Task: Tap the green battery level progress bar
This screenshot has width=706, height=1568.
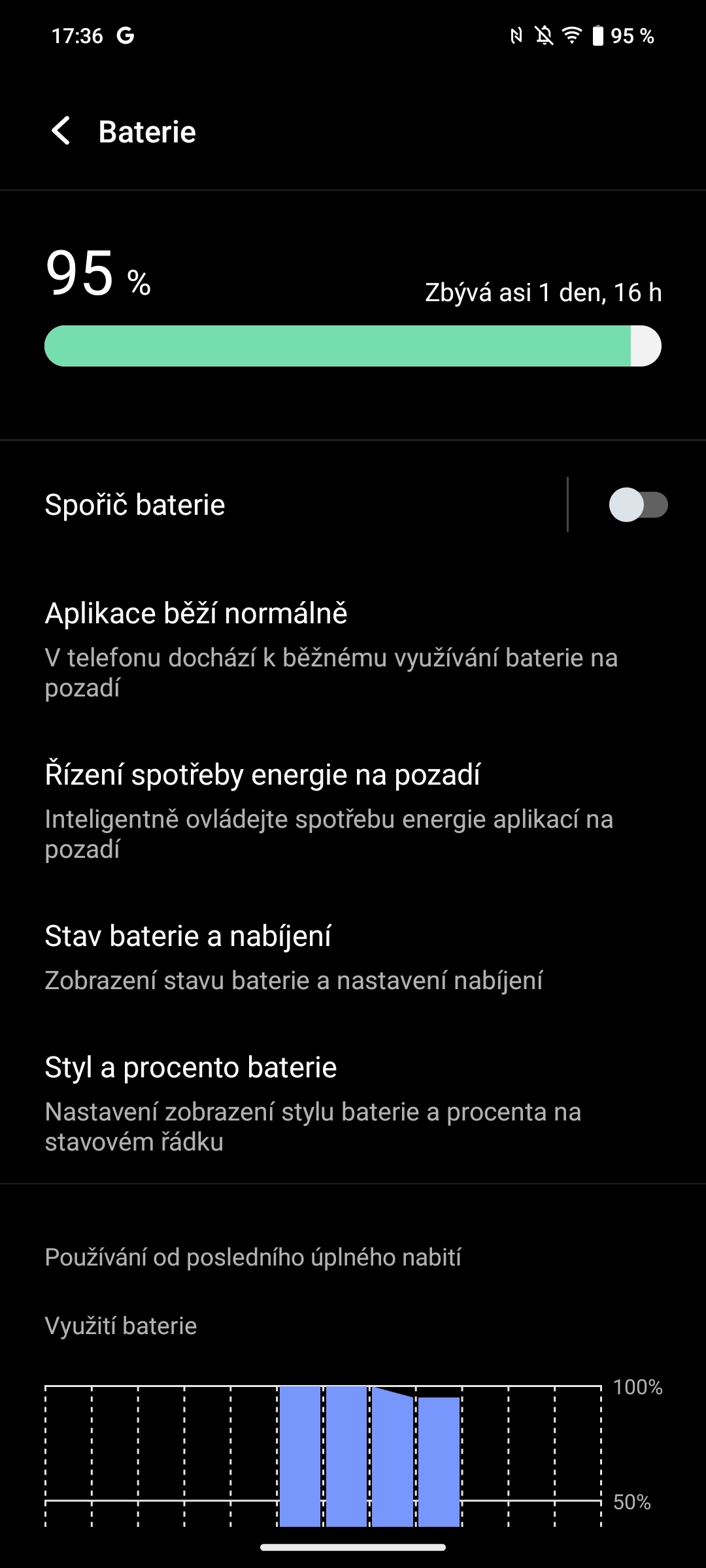Action: [x=353, y=345]
